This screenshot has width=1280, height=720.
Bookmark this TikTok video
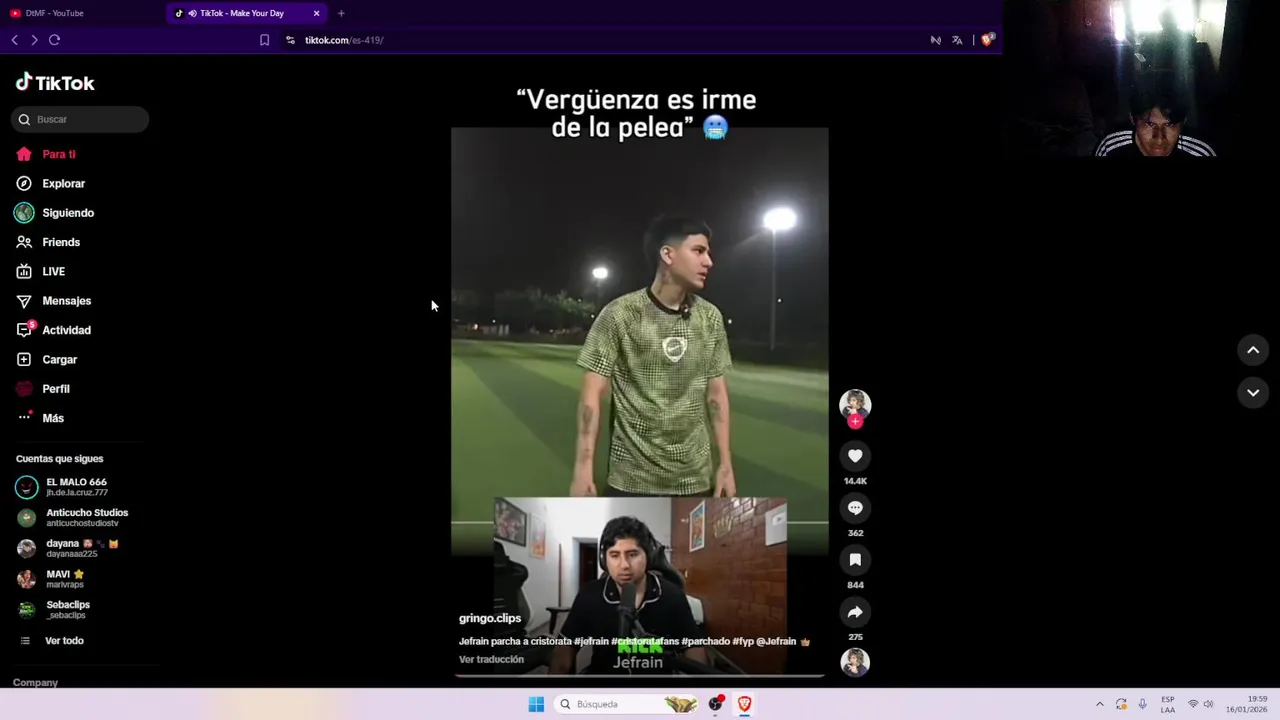tap(855, 560)
